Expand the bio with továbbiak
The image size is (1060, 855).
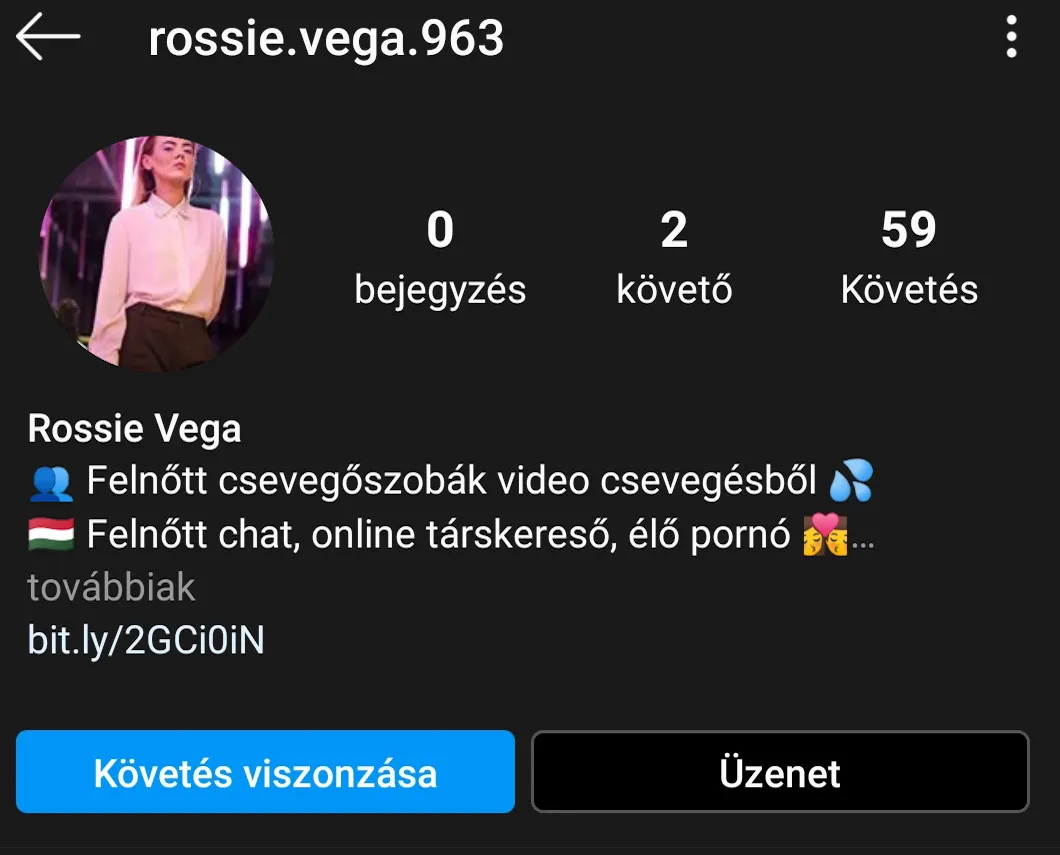click(x=111, y=587)
